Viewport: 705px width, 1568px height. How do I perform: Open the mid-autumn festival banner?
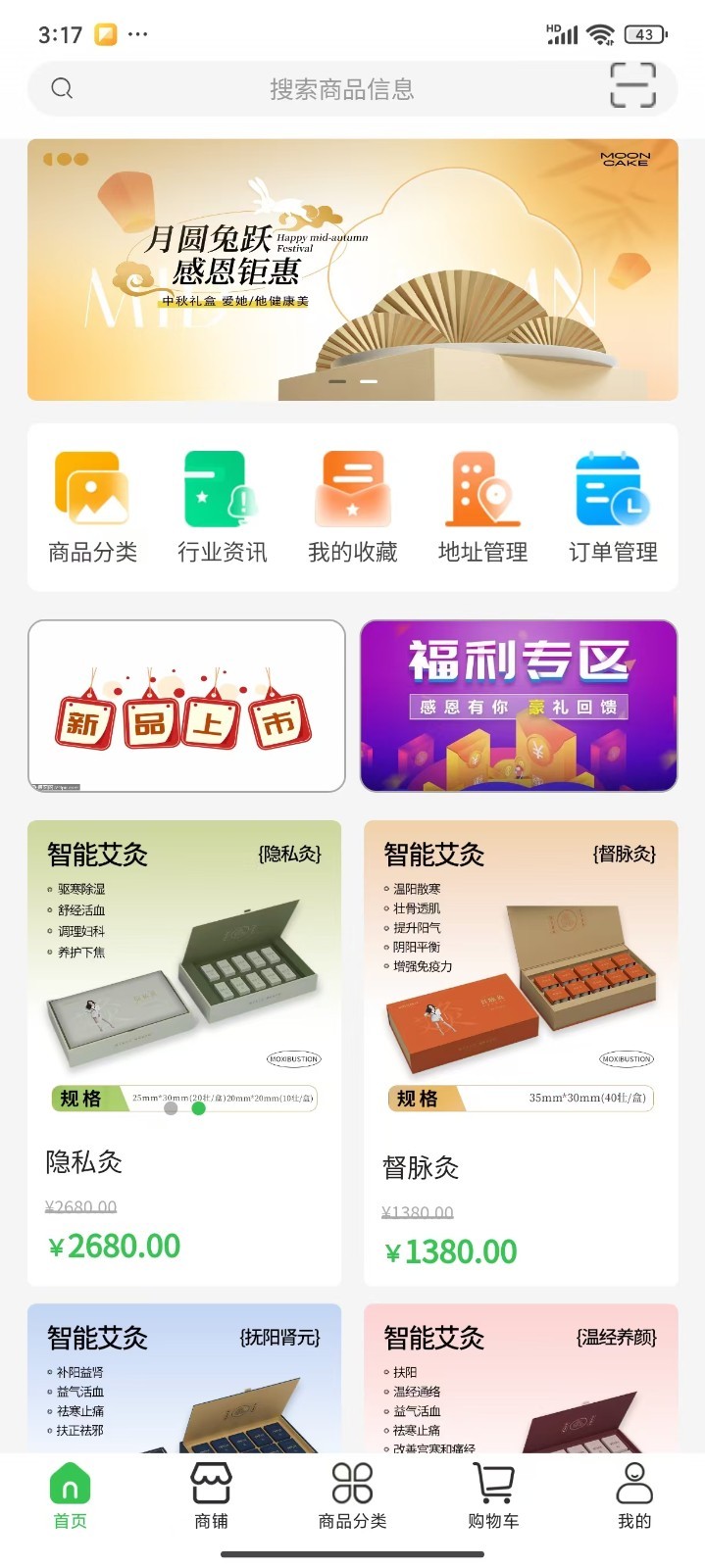[x=352, y=269]
